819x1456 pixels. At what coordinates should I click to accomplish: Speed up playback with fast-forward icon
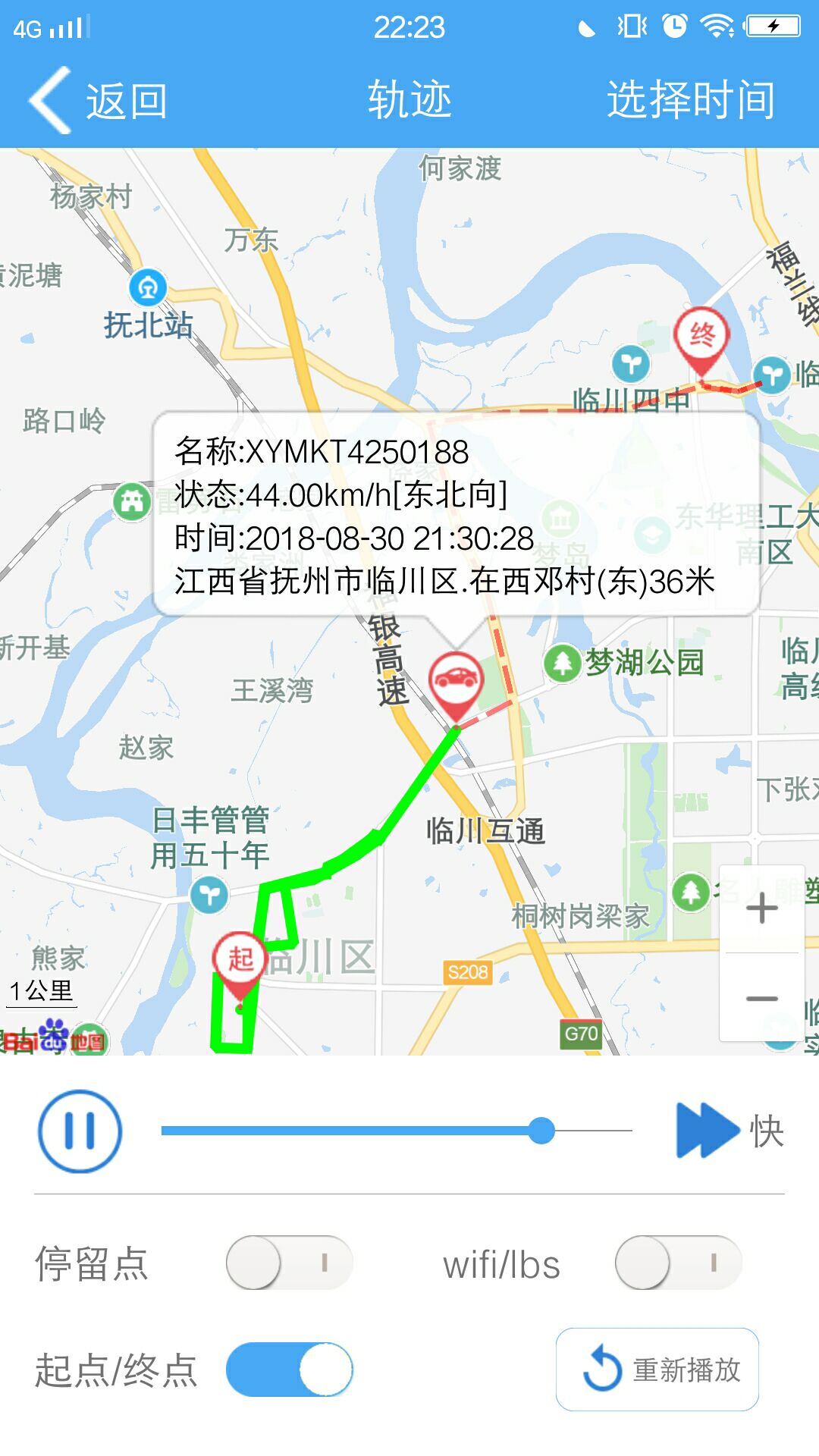(701, 1130)
